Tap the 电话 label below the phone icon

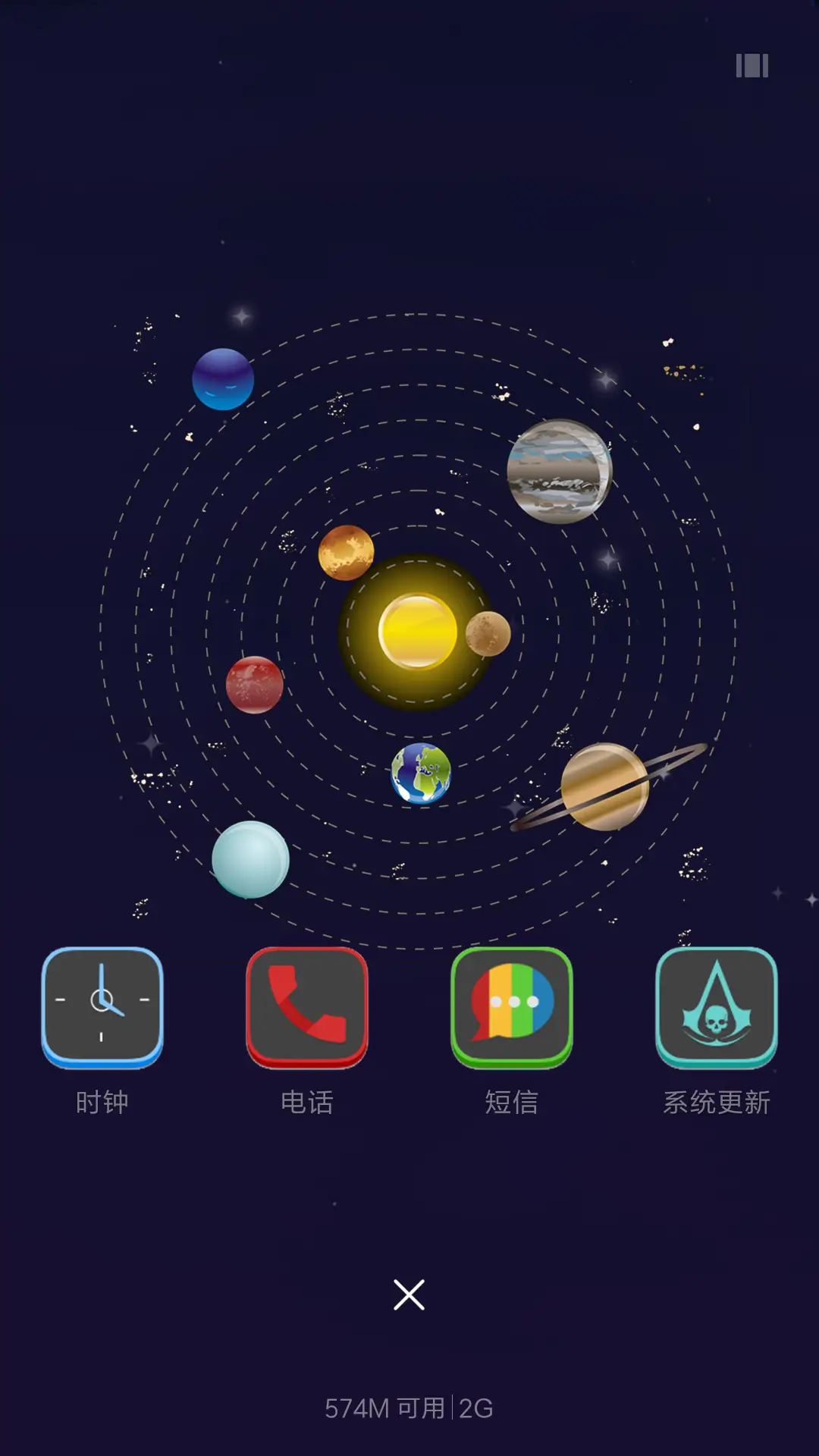(x=306, y=1103)
